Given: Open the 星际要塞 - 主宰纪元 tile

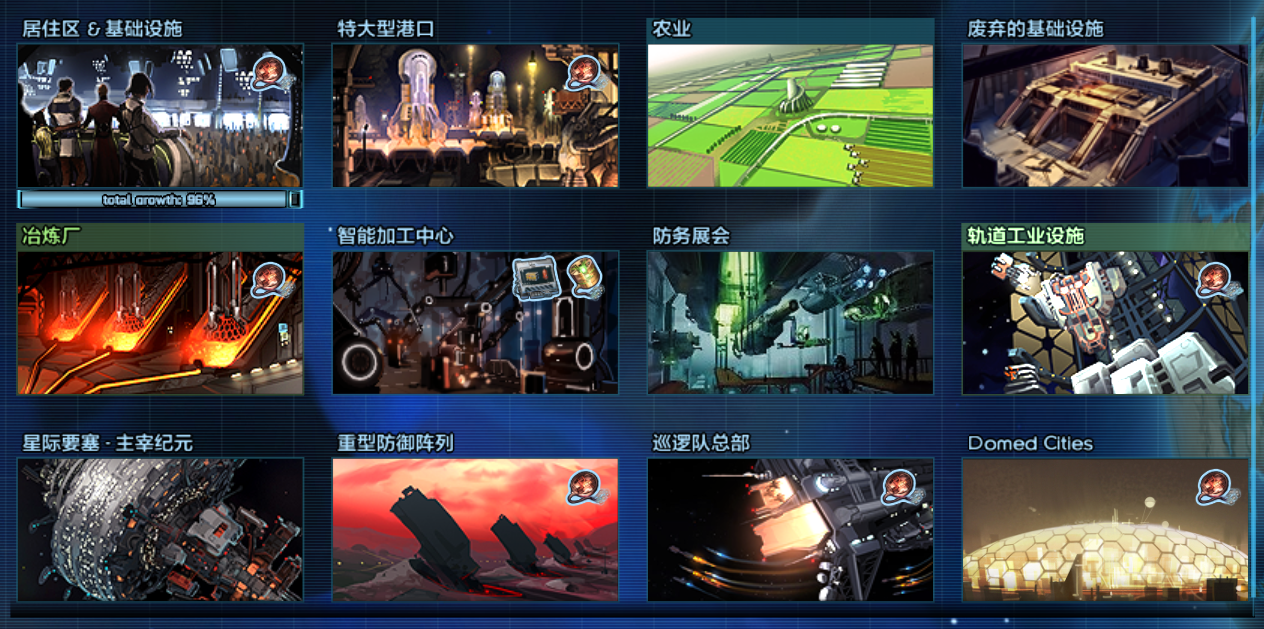Looking at the screenshot, I should pyautogui.click(x=160, y=530).
